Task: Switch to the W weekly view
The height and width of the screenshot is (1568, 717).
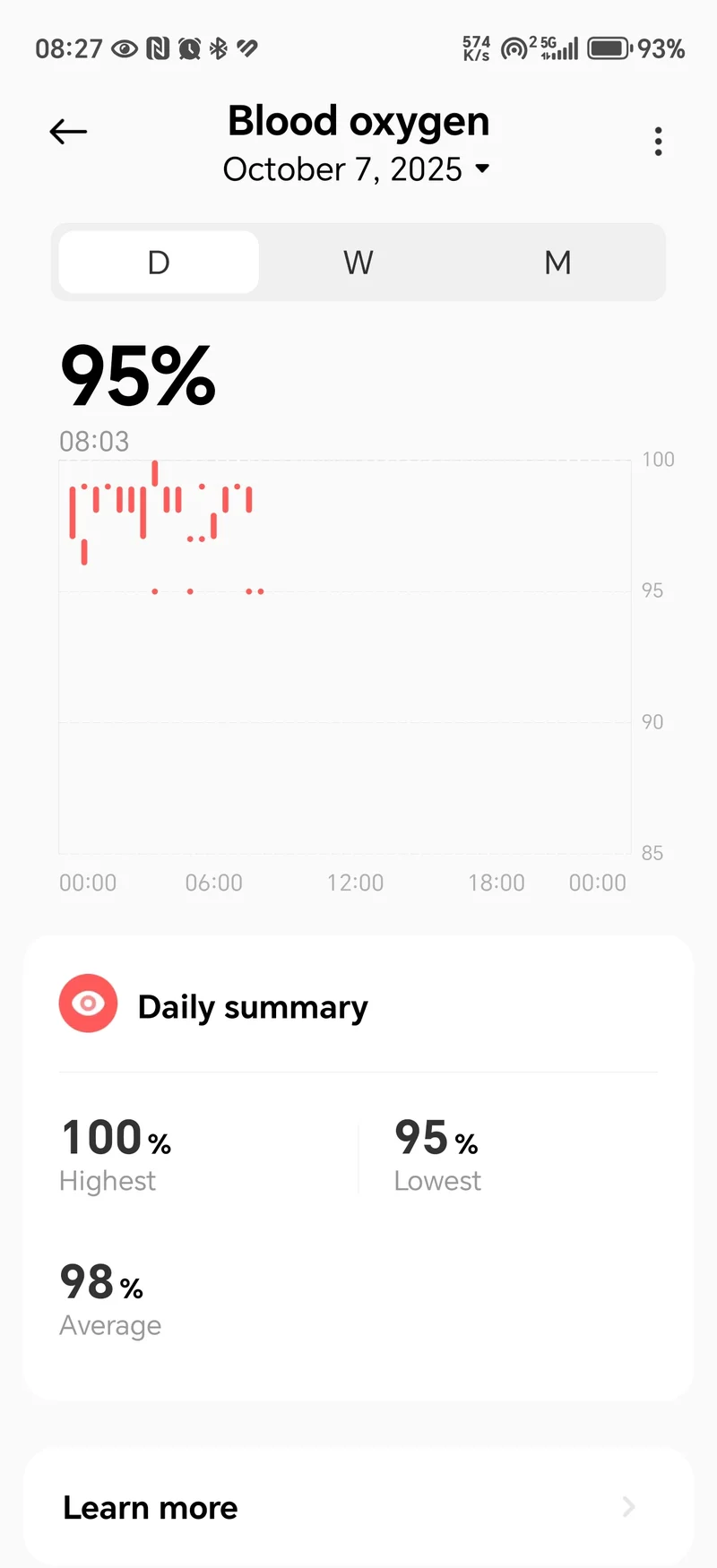Action: click(358, 263)
